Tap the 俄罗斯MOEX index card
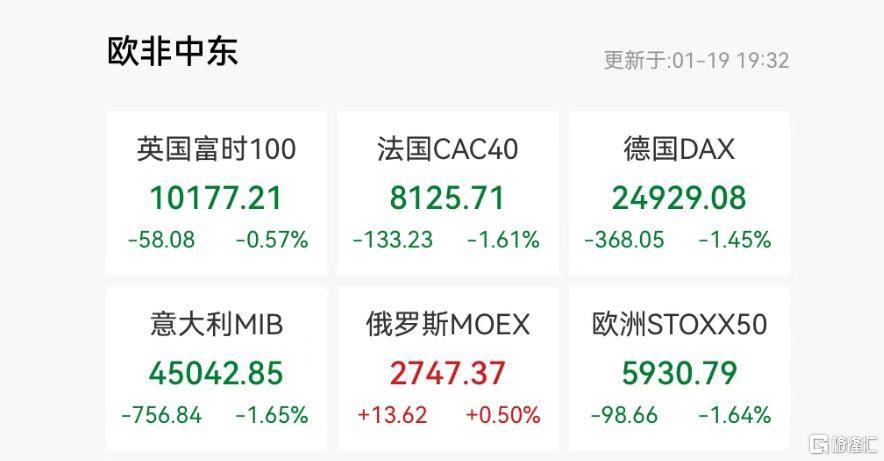Screen dimensions: 884x461 [447, 370]
